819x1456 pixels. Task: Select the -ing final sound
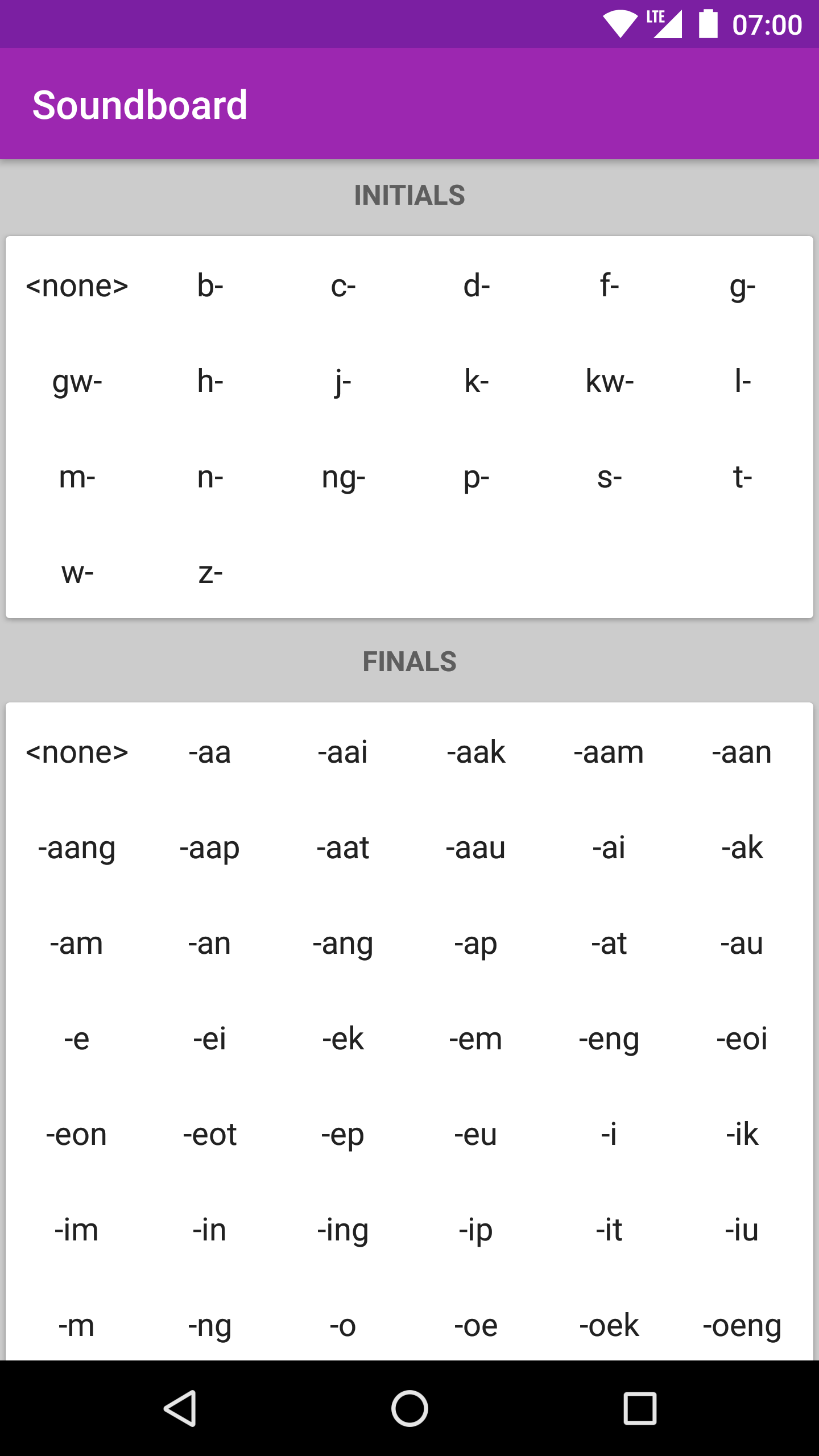click(x=343, y=1230)
